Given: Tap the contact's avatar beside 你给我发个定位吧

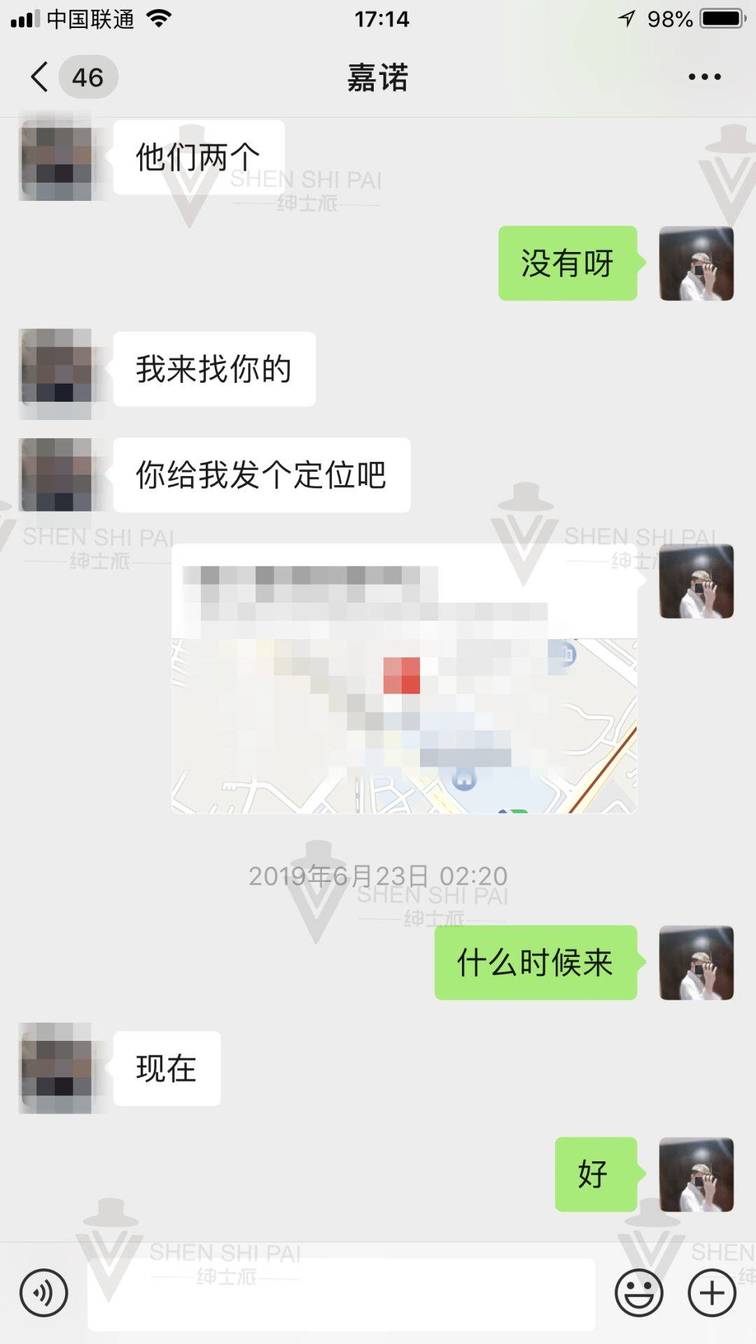Looking at the screenshot, I should point(56,475).
